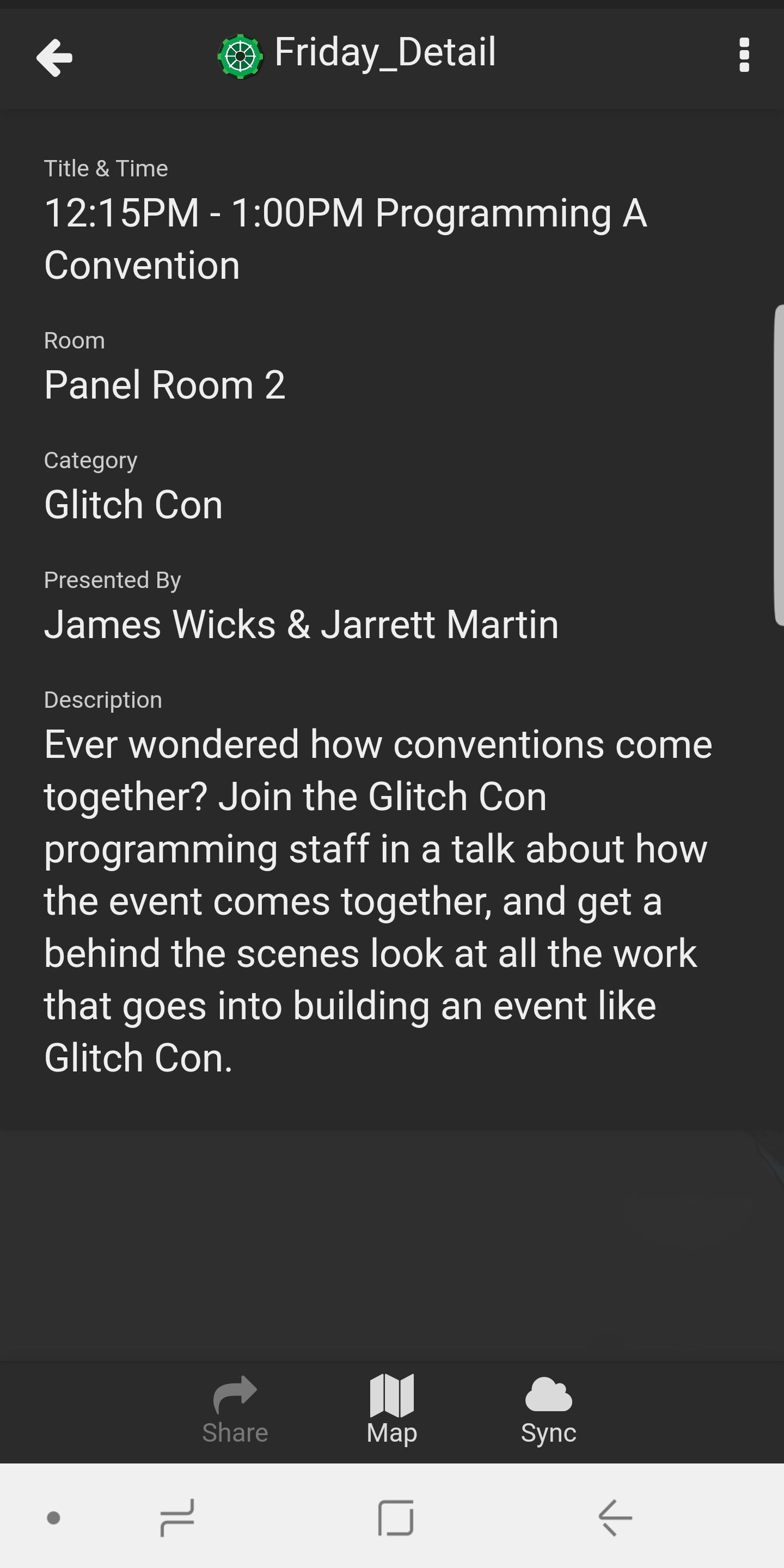Share this event using the Share icon

tap(234, 1394)
